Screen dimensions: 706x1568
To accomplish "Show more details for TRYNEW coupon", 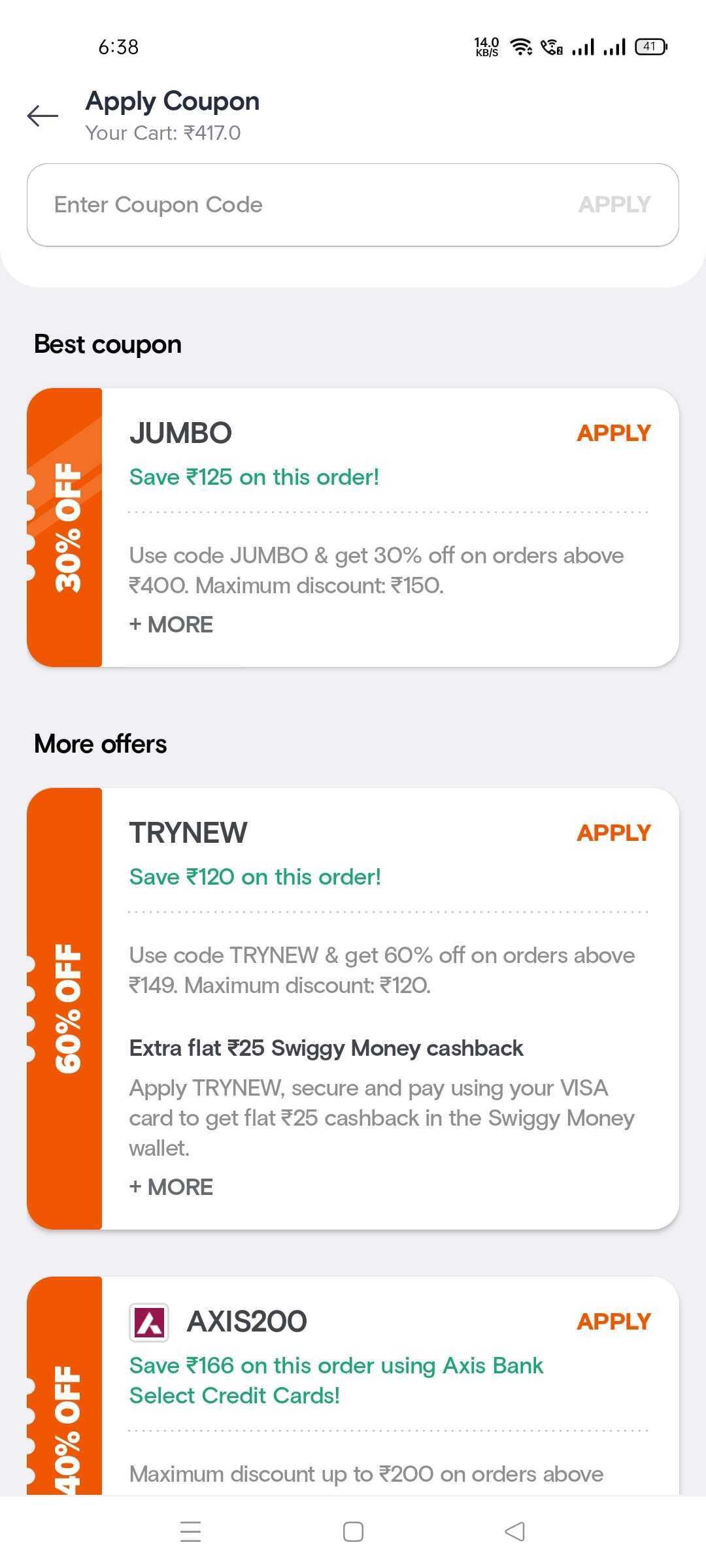I will (x=171, y=1187).
